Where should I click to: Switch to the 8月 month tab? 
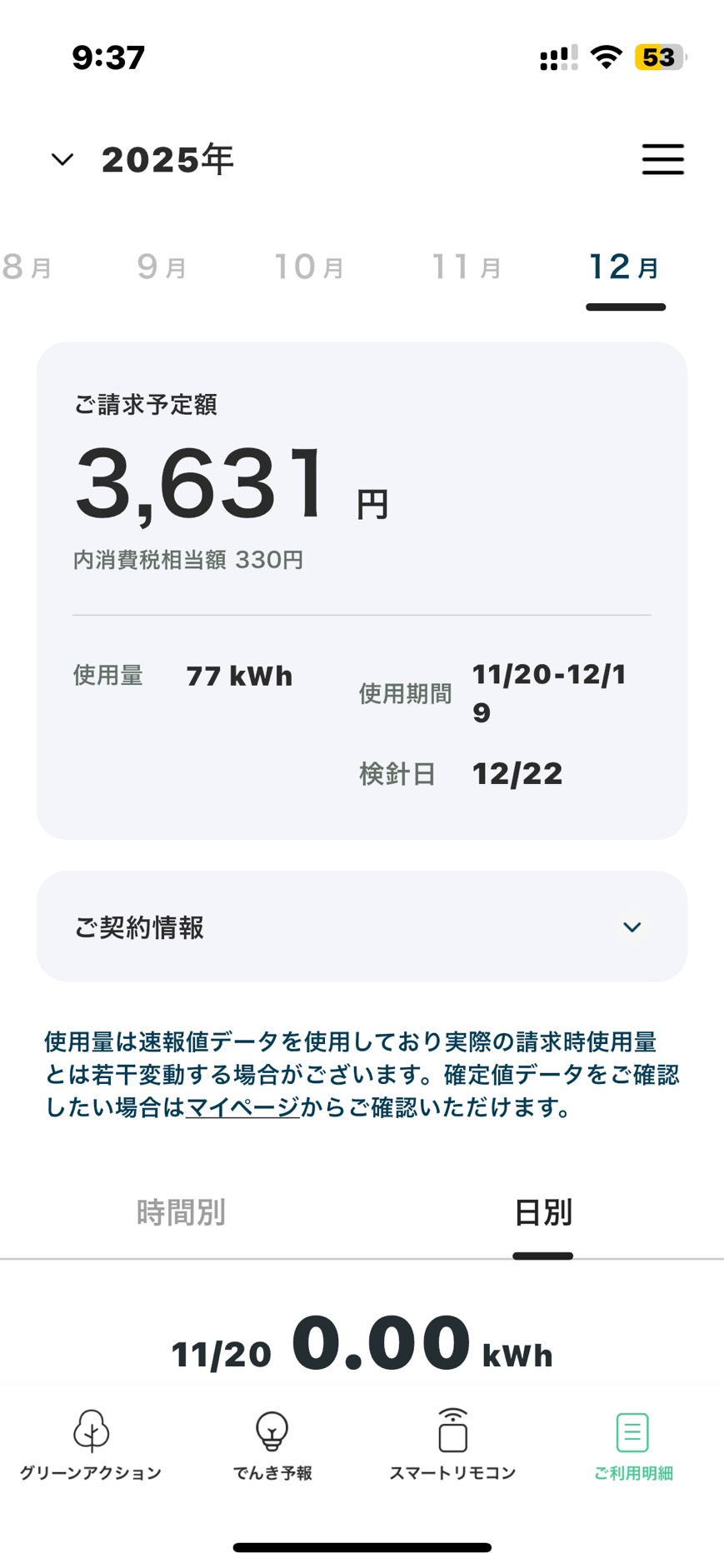(x=25, y=267)
